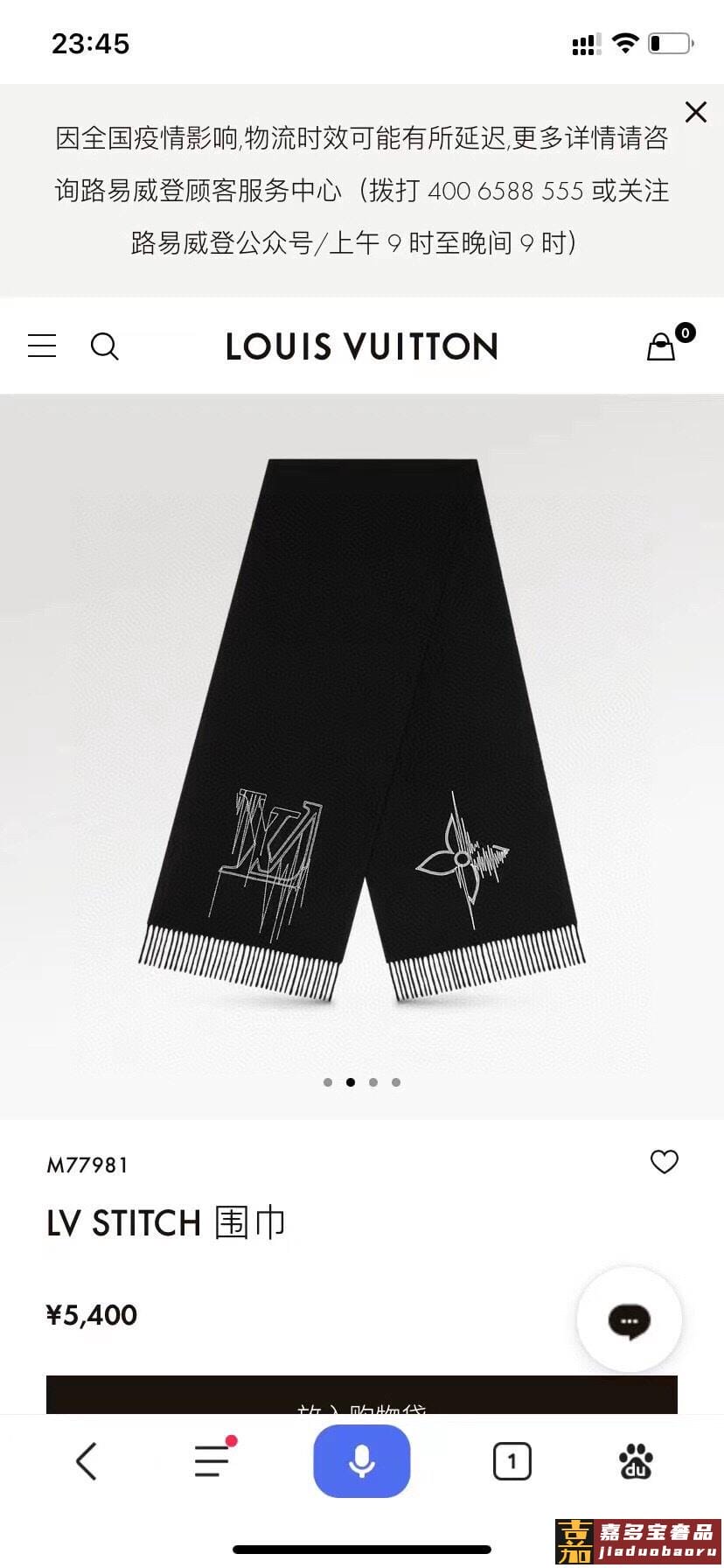Start voice search with microphone
The height and width of the screenshot is (1568, 724).
pyautogui.click(x=361, y=1461)
